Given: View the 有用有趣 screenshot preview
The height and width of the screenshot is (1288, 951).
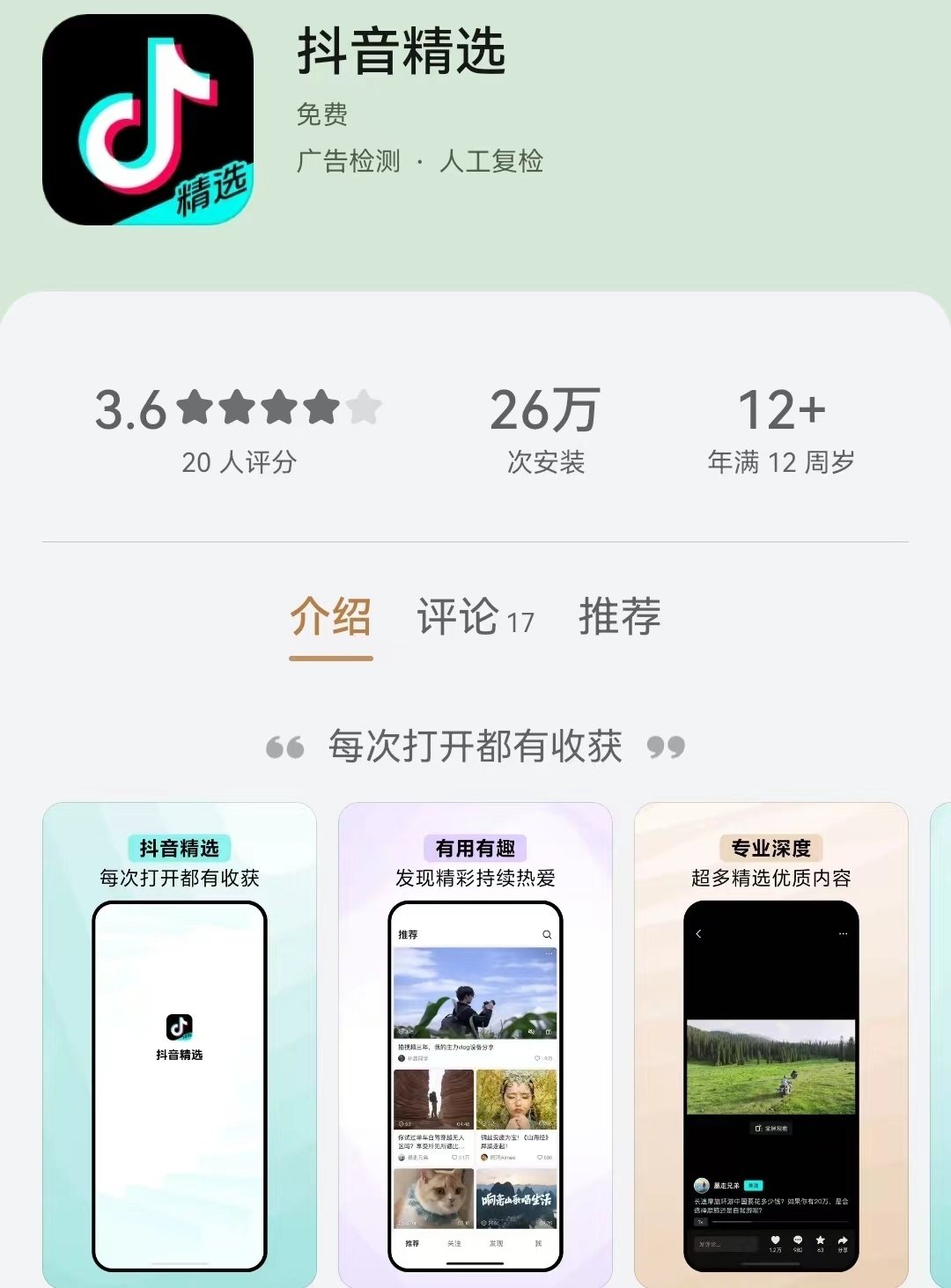Looking at the screenshot, I should point(475,1044).
